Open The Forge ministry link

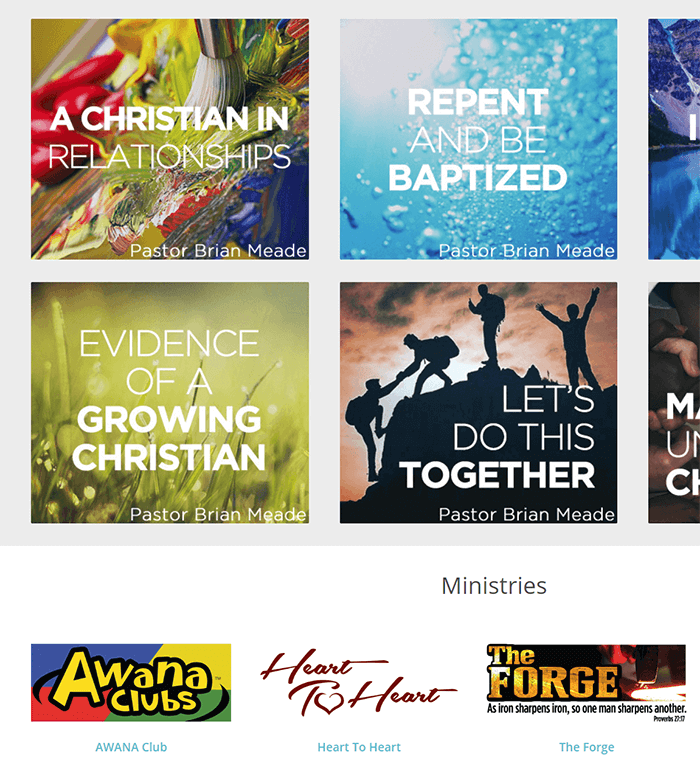(x=586, y=747)
